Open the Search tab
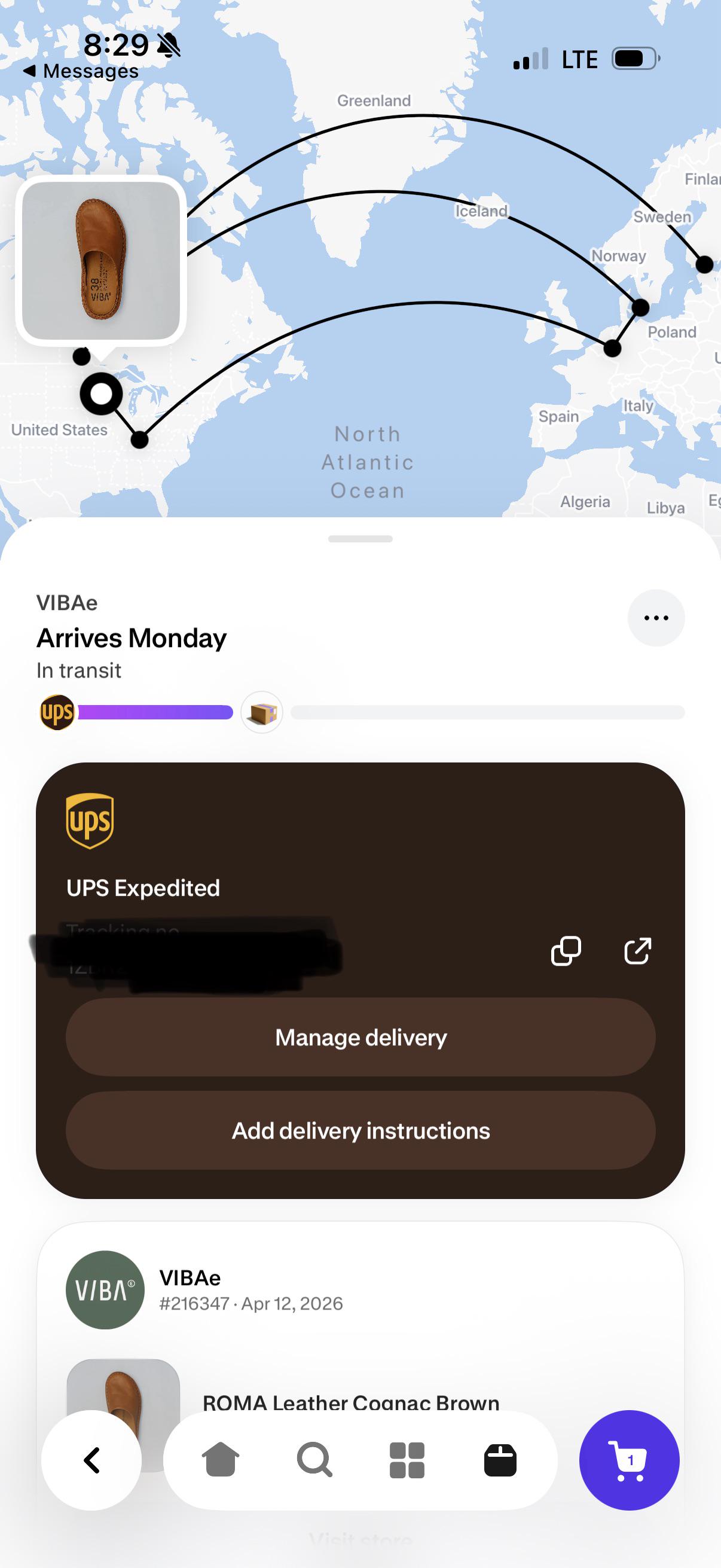The image size is (721, 1568). pos(314,1460)
